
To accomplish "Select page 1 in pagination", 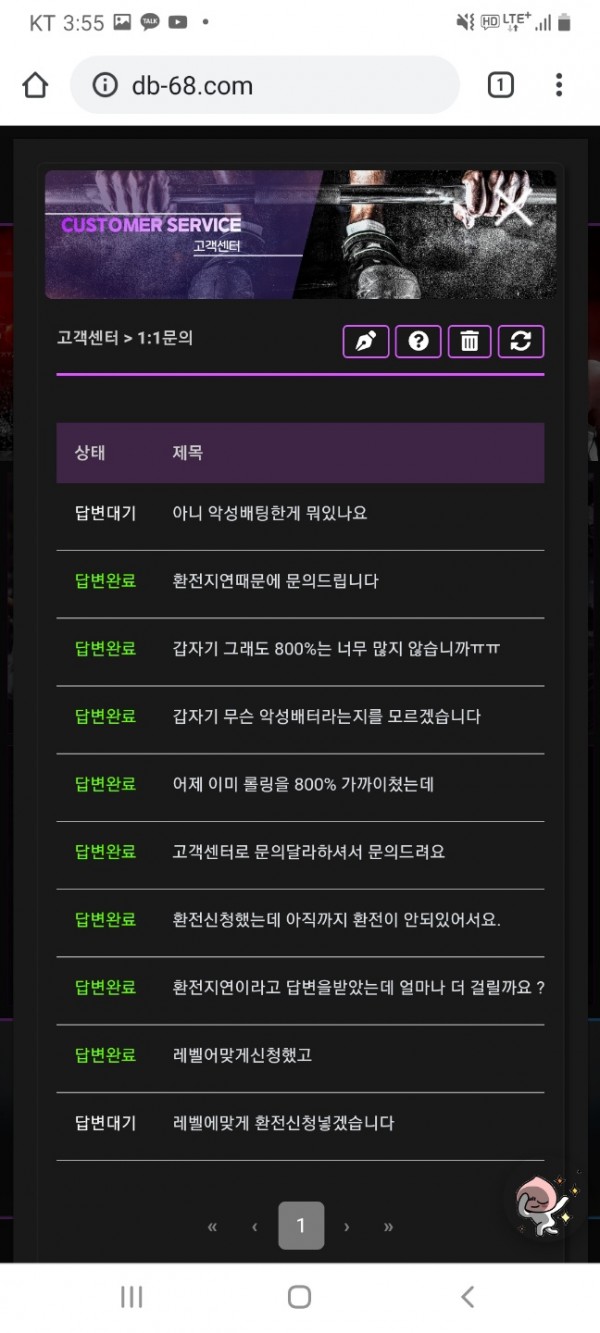I will (x=300, y=1225).
